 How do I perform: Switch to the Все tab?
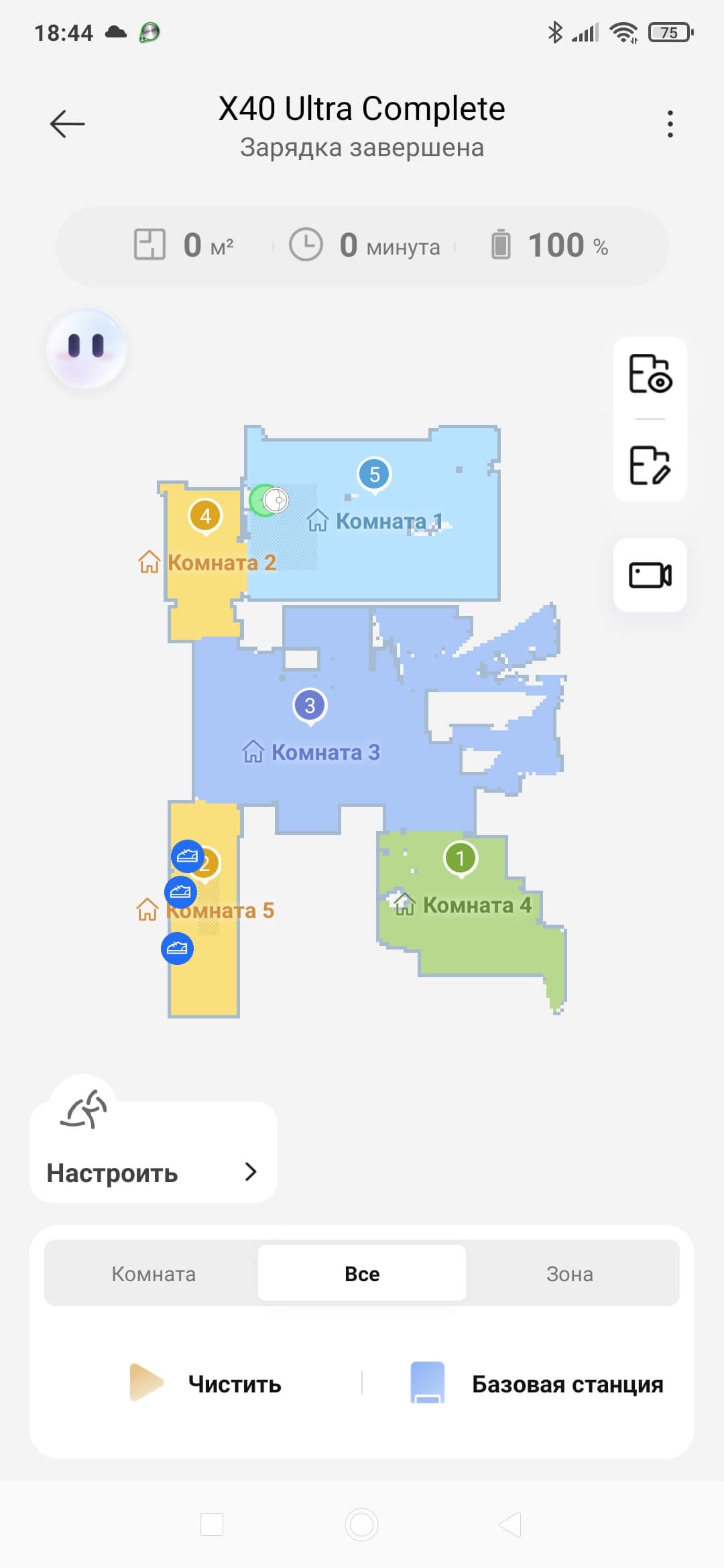click(362, 1273)
